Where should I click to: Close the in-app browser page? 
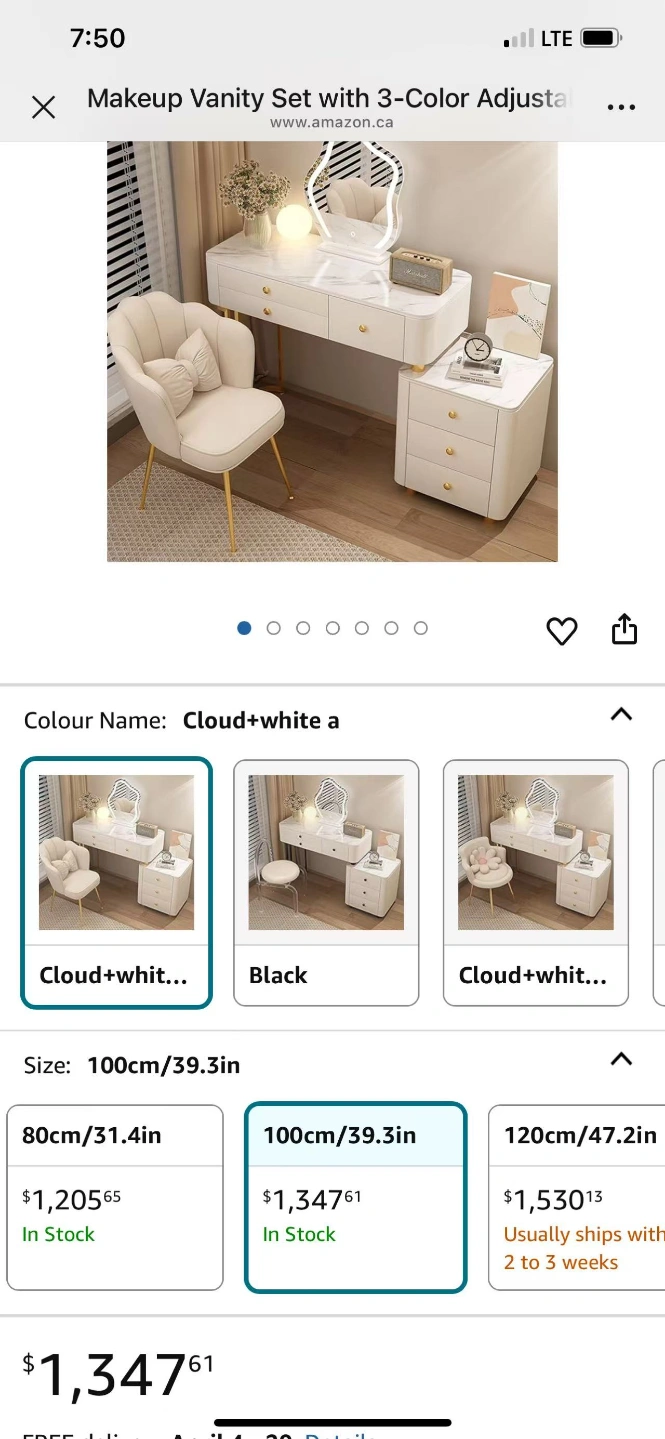43,107
